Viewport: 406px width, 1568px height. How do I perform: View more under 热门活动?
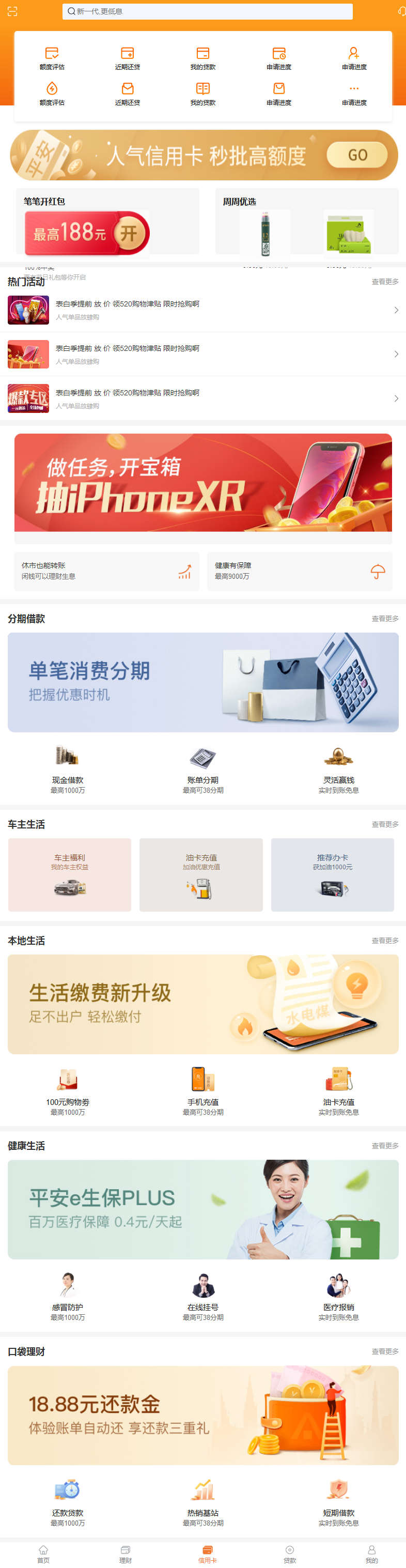coord(385,281)
